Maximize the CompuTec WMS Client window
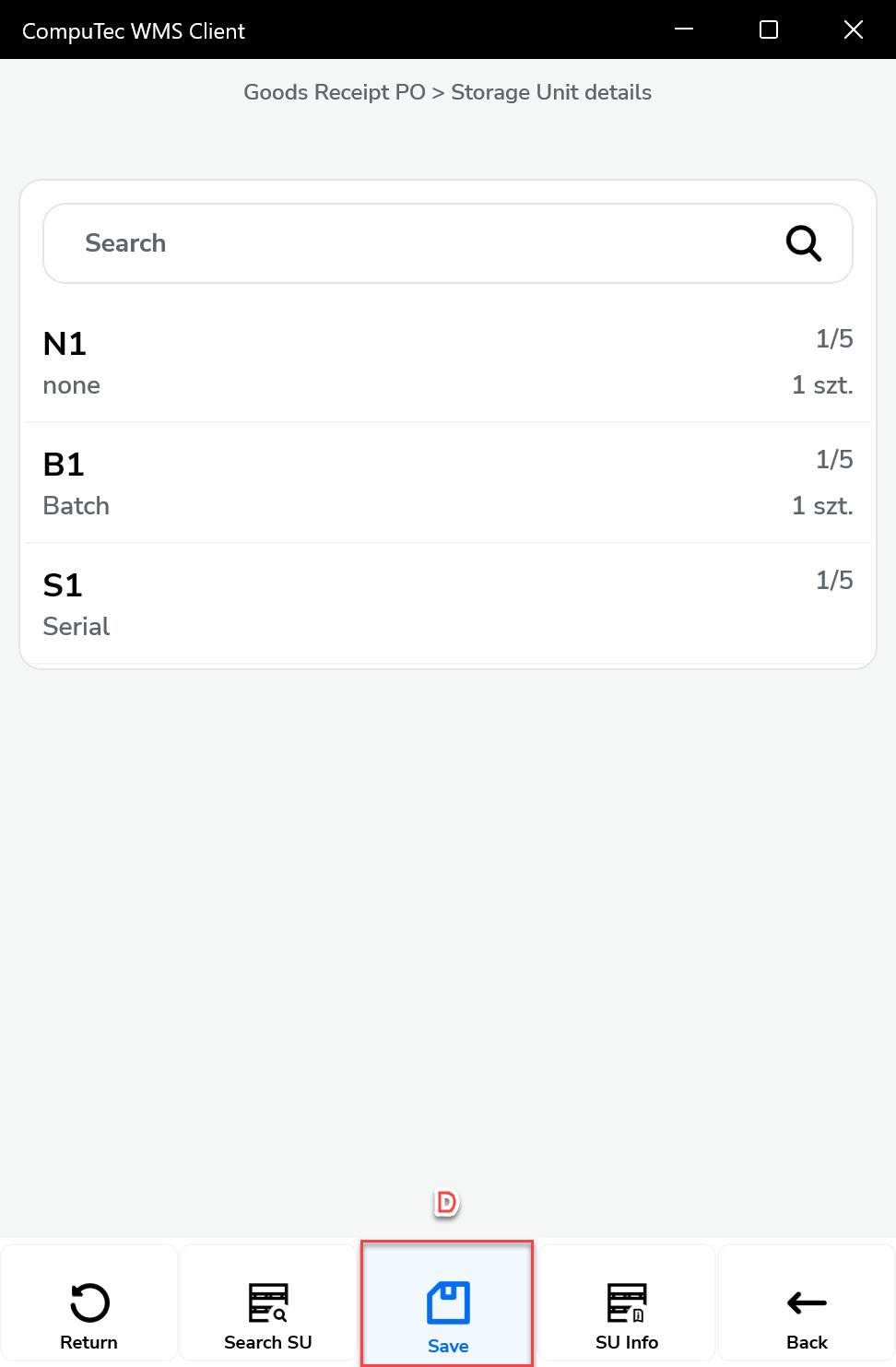The image size is (896, 1367). click(x=769, y=29)
